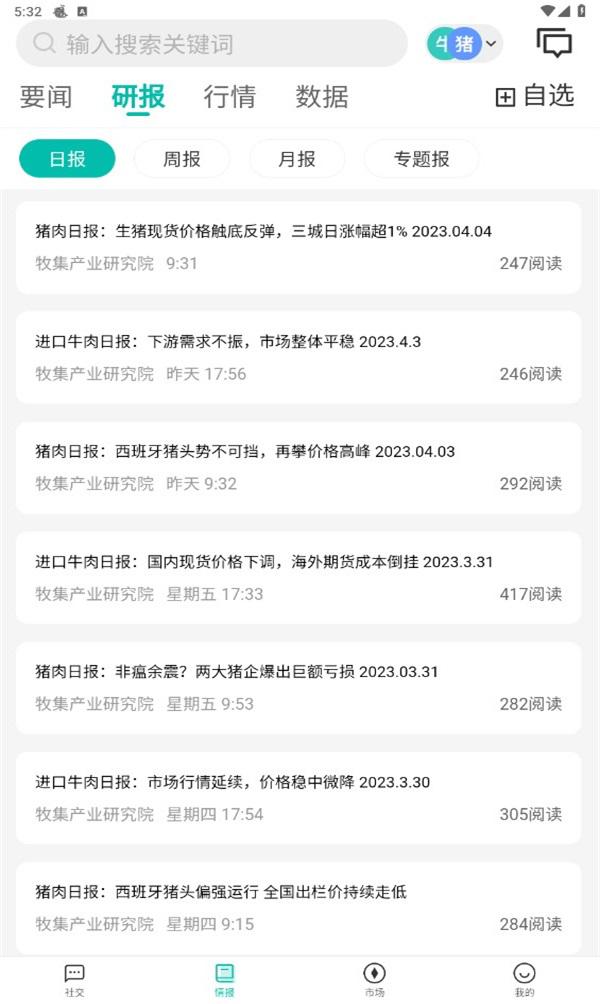Screen dimensions: 600x1004
Task: Open 猪肉日报 西班牙猪头偏强运行 report
Action: point(298,908)
